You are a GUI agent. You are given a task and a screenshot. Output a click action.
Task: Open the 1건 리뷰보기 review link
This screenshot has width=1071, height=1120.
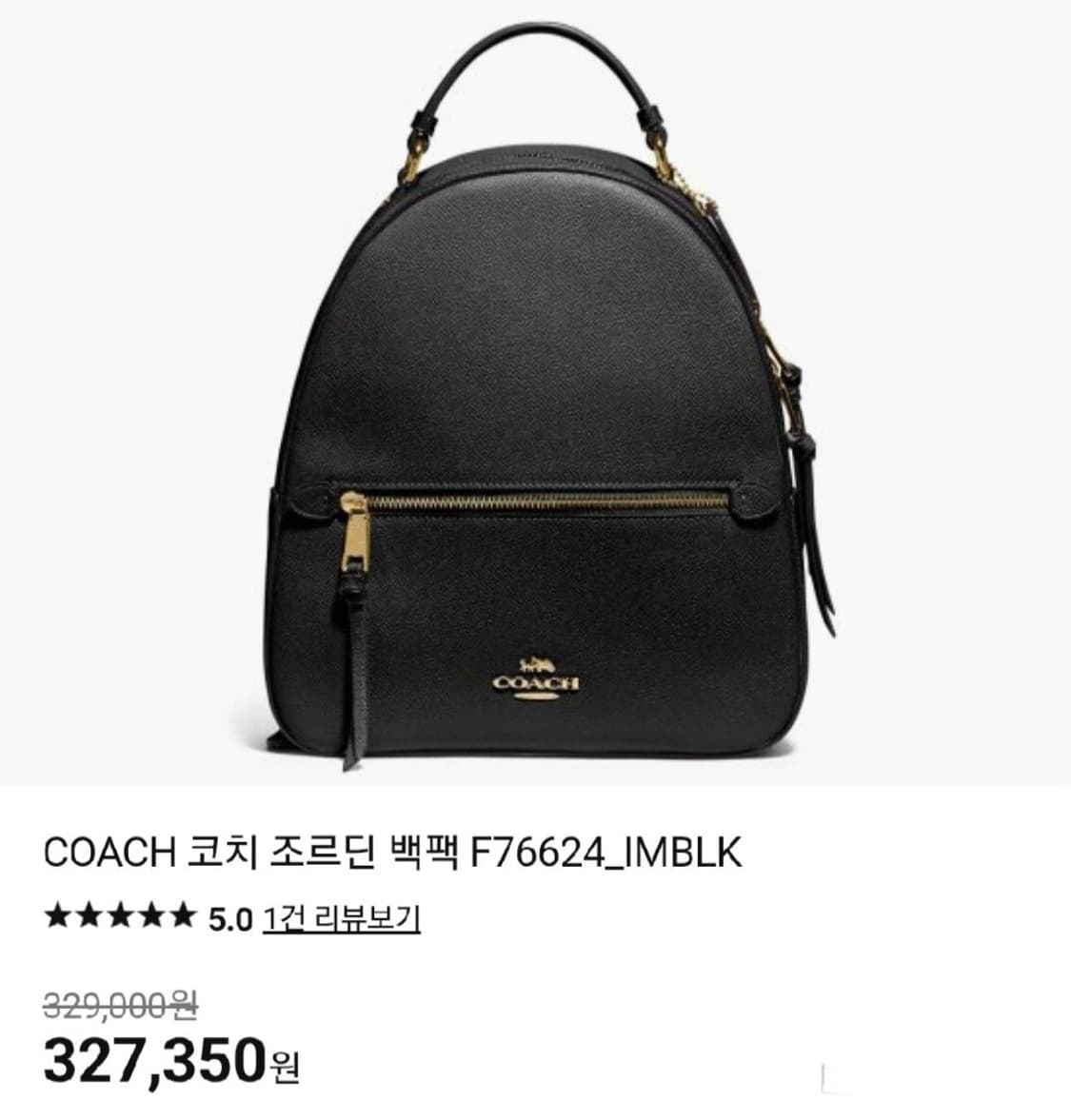(x=344, y=916)
